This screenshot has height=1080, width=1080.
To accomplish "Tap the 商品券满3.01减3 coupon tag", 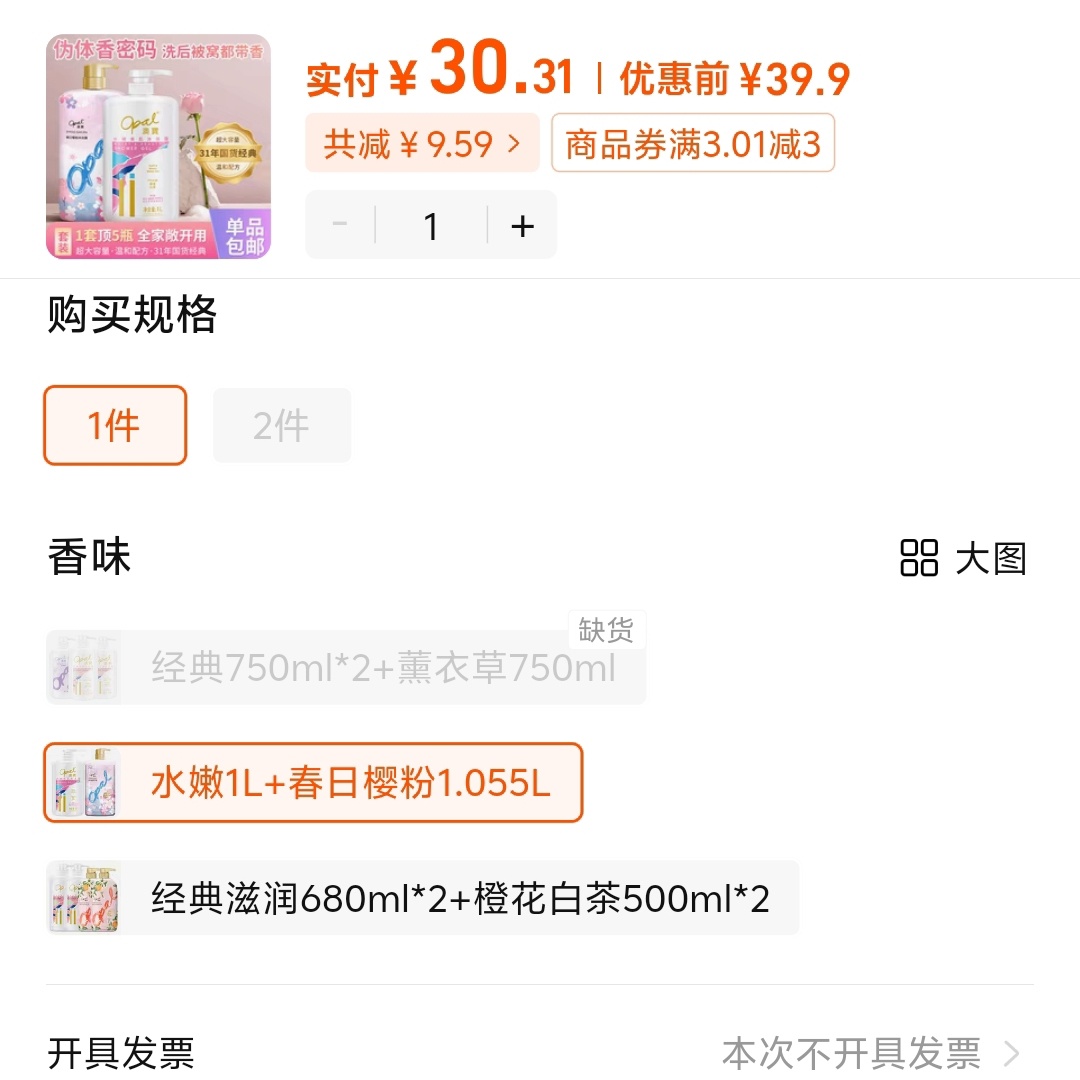I will (x=692, y=144).
